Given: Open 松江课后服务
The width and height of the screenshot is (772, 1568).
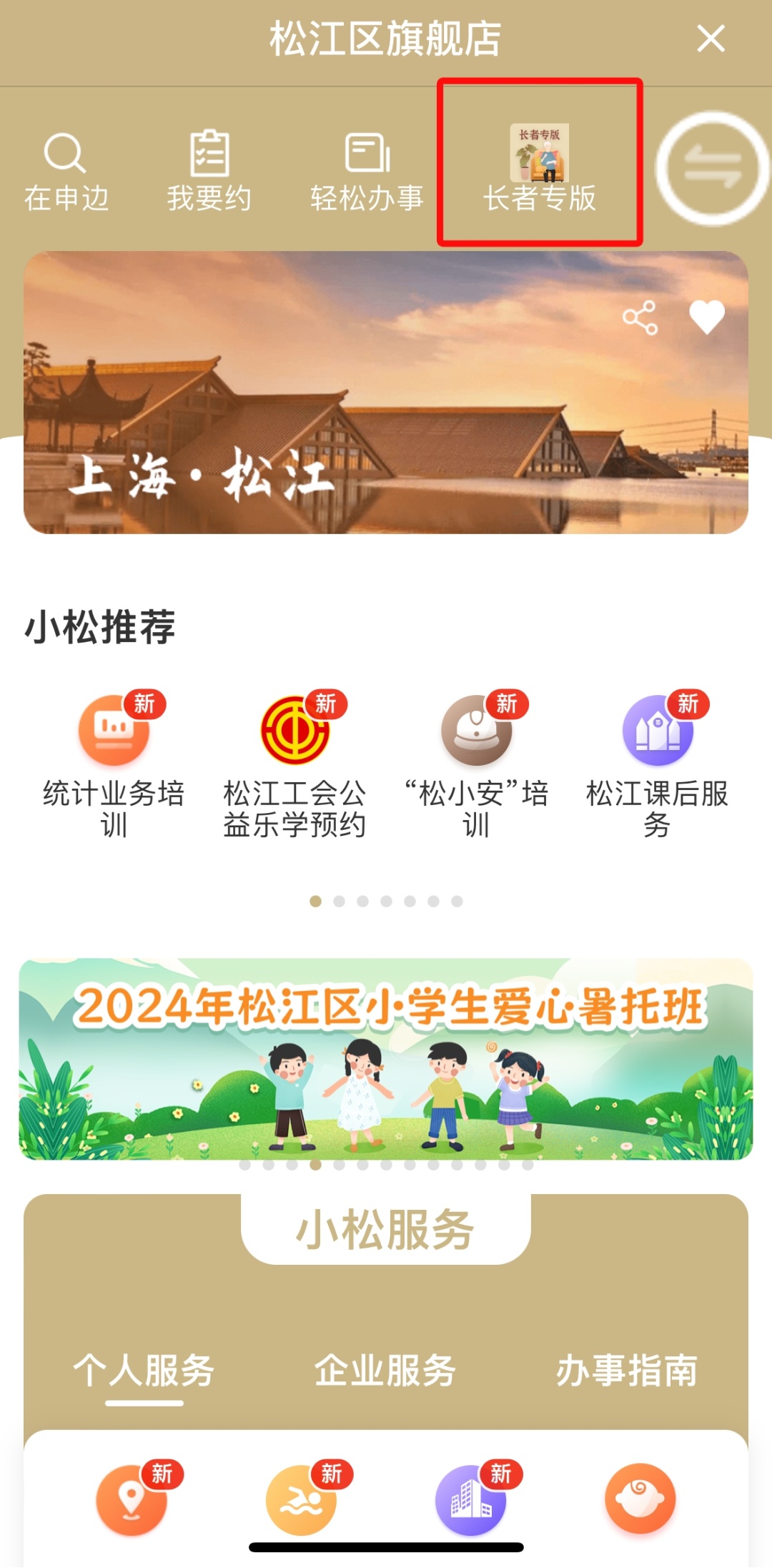Looking at the screenshot, I should click(x=657, y=765).
